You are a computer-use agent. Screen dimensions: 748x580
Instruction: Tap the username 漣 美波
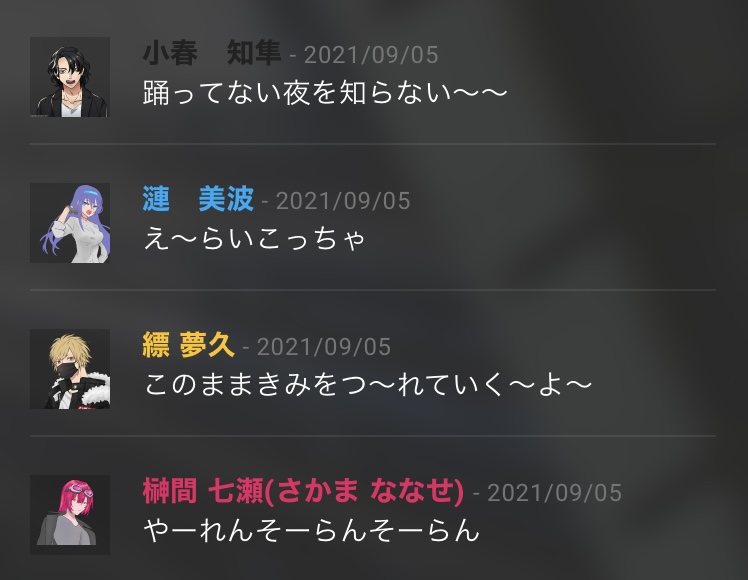[198, 200]
